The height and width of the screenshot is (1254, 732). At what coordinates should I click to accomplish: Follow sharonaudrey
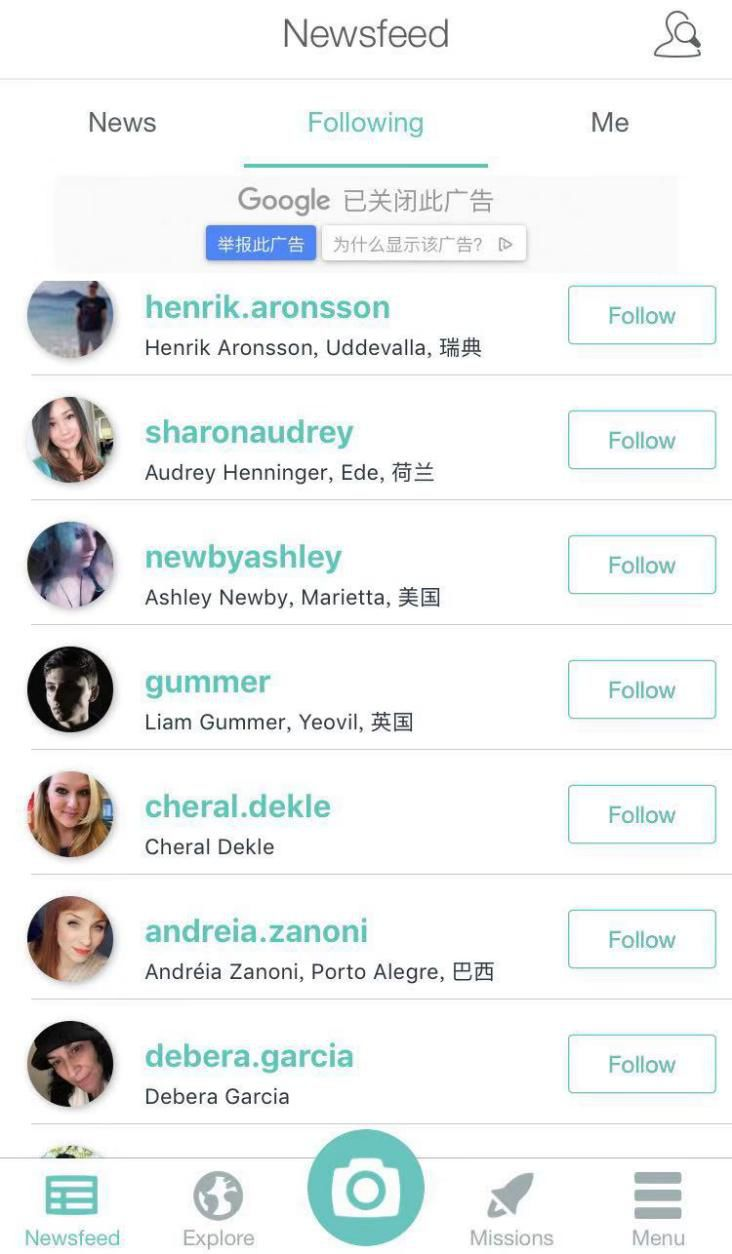[x=641, y=440]
